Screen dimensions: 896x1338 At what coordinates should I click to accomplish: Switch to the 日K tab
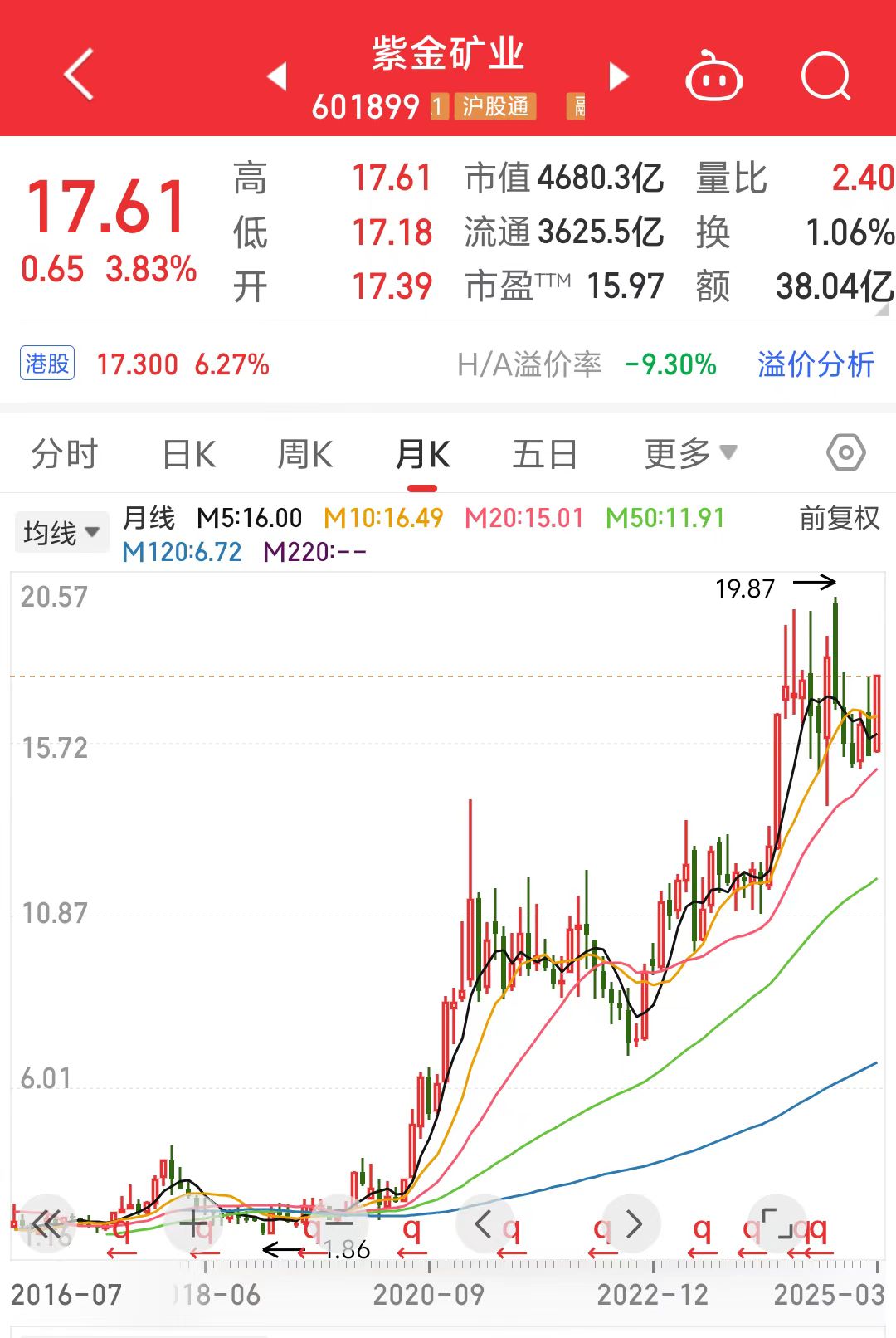(189, 454)
